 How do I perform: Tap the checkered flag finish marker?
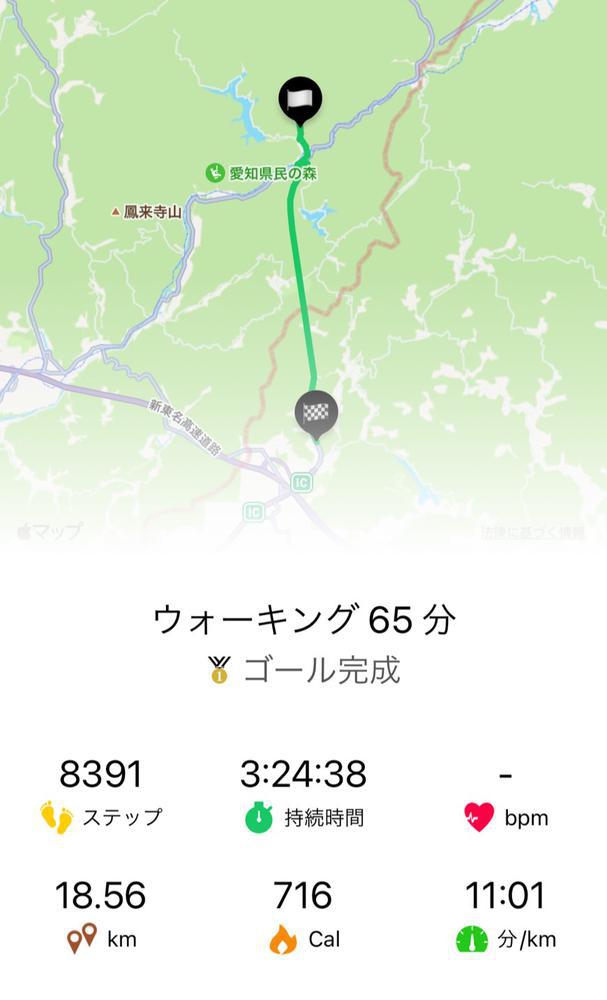coord(316,412)
